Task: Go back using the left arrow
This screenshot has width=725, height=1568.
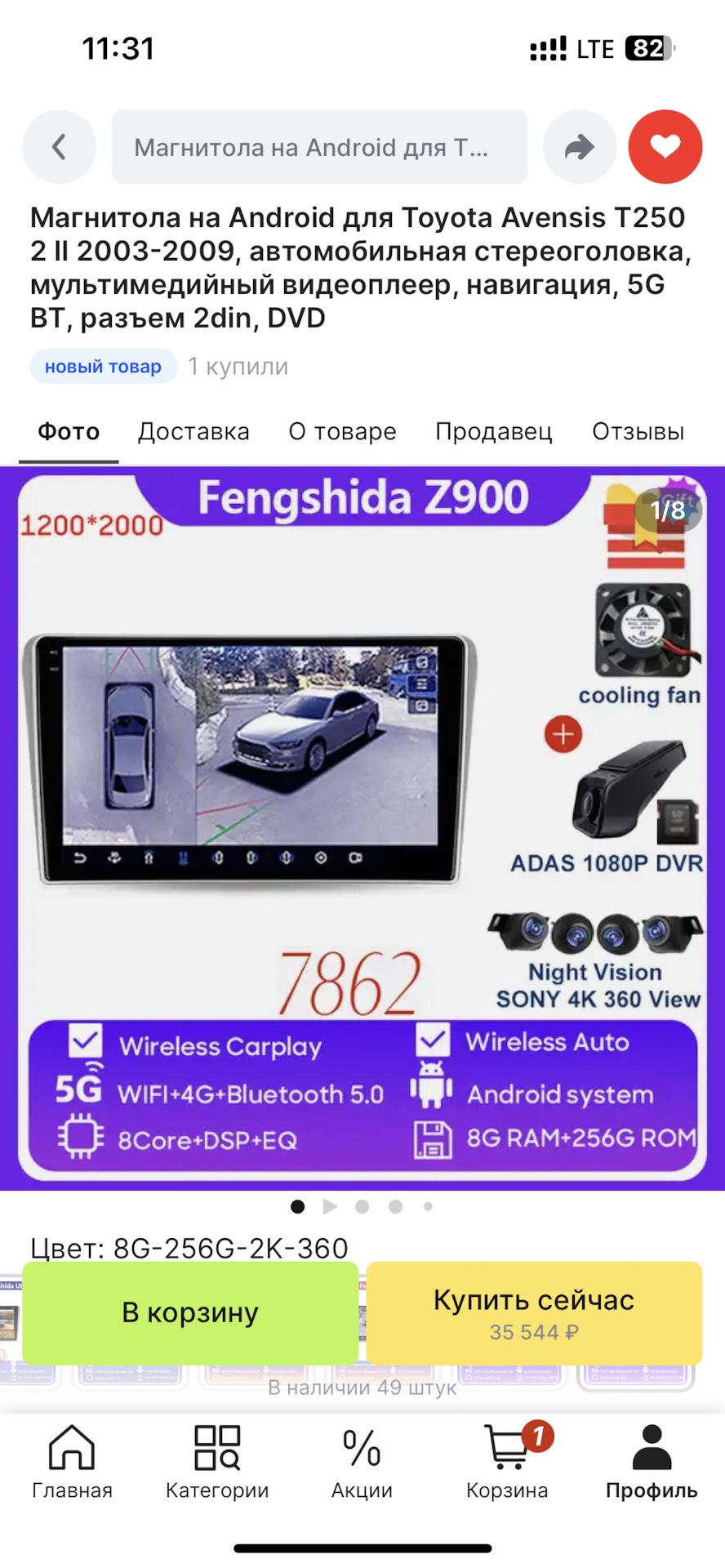Action: (x=59, y=147)
